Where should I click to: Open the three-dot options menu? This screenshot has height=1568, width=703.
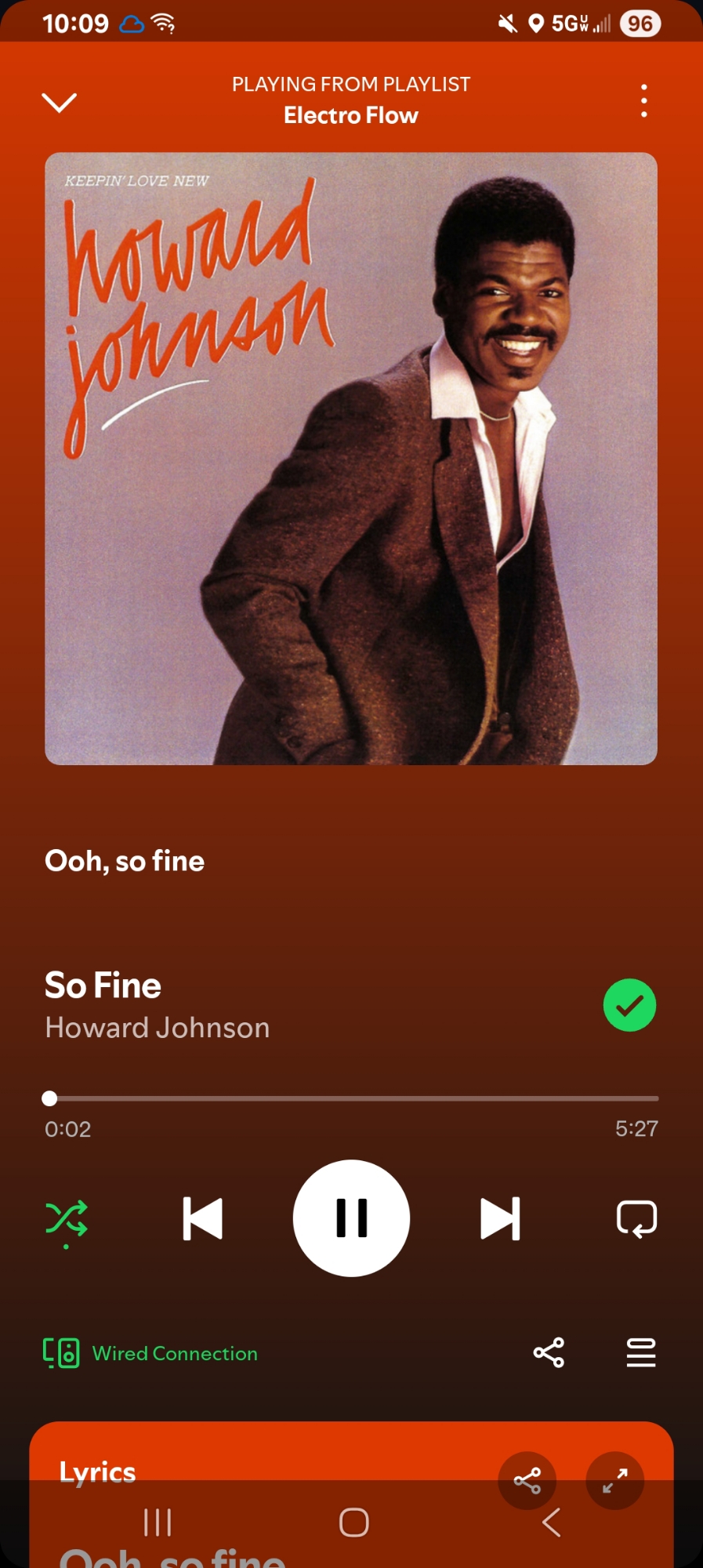point(643,101)
